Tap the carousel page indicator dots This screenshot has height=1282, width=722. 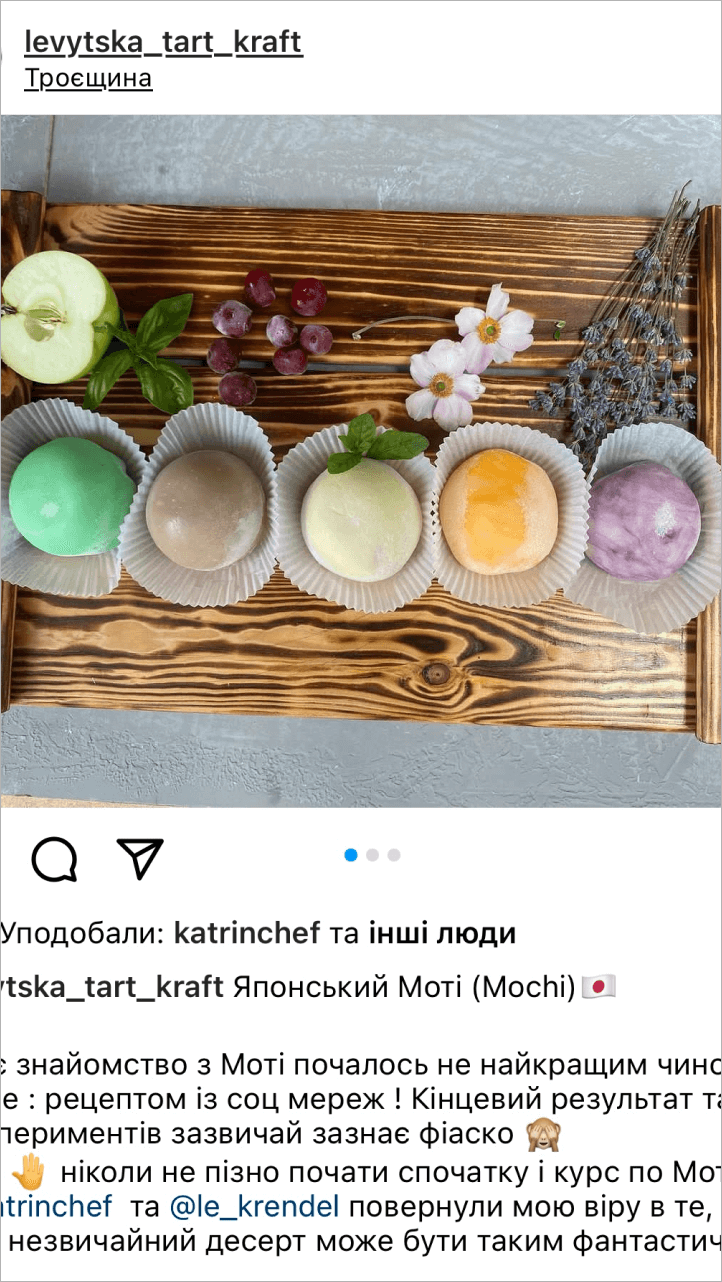372,855
